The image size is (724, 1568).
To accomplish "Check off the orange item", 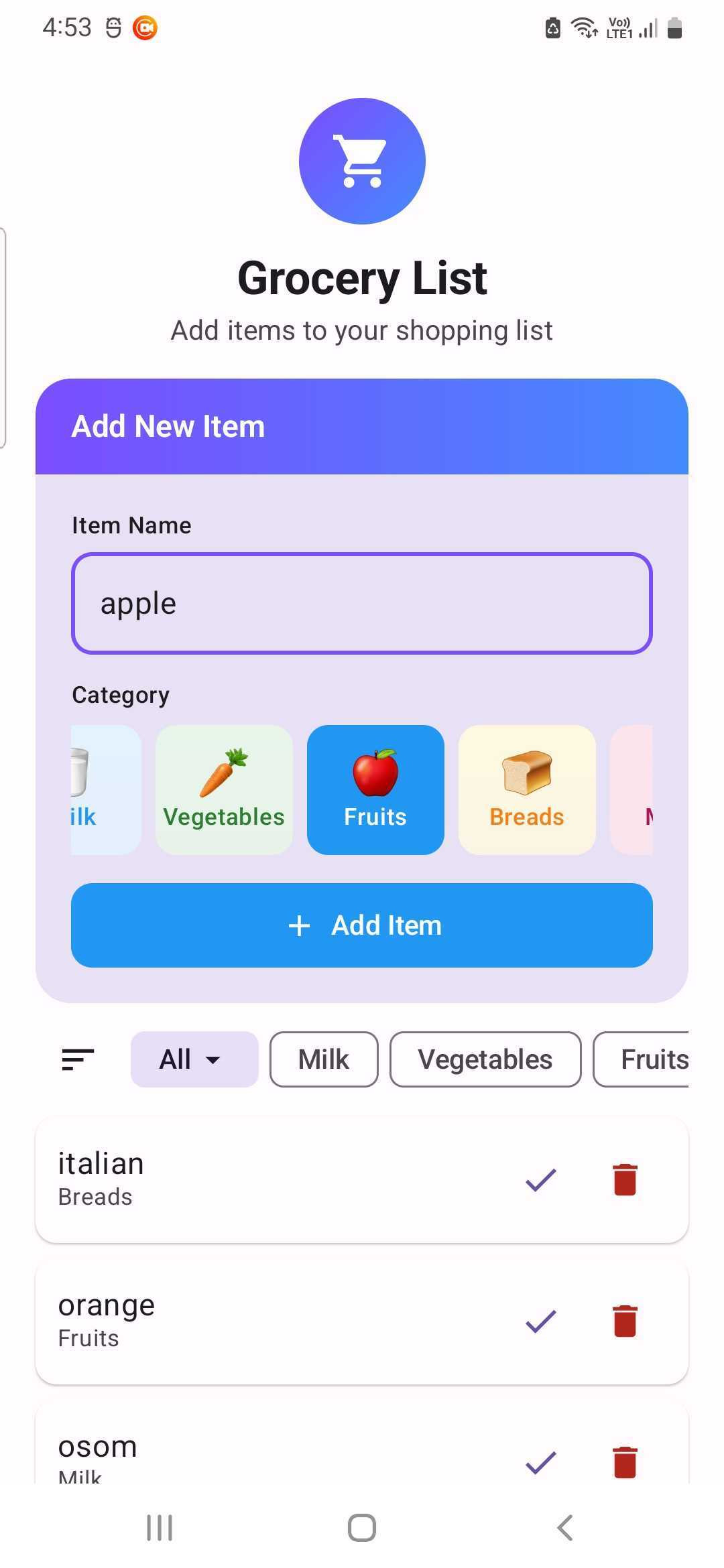I will pyautogui.click(x=541, y=1321).
